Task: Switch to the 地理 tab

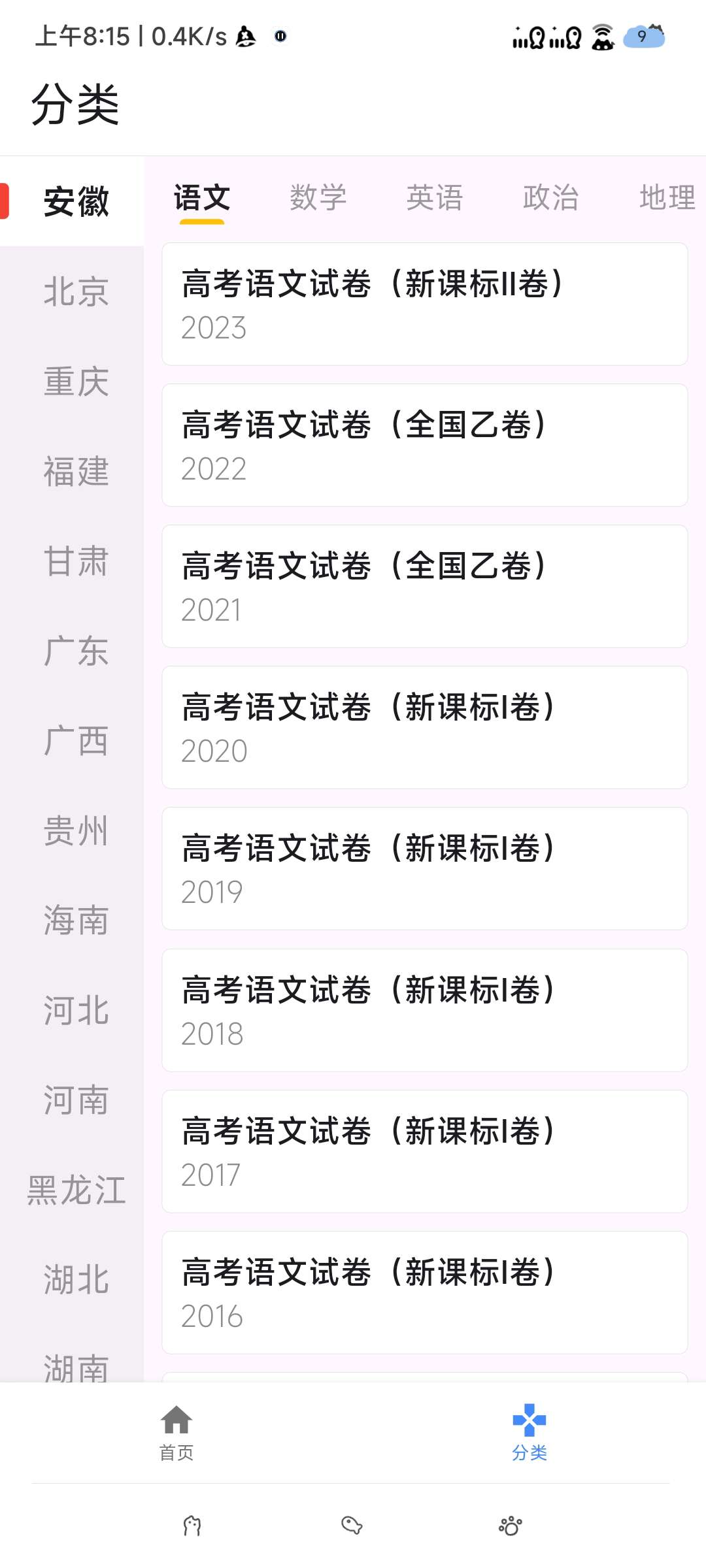Action: [667, 198]
